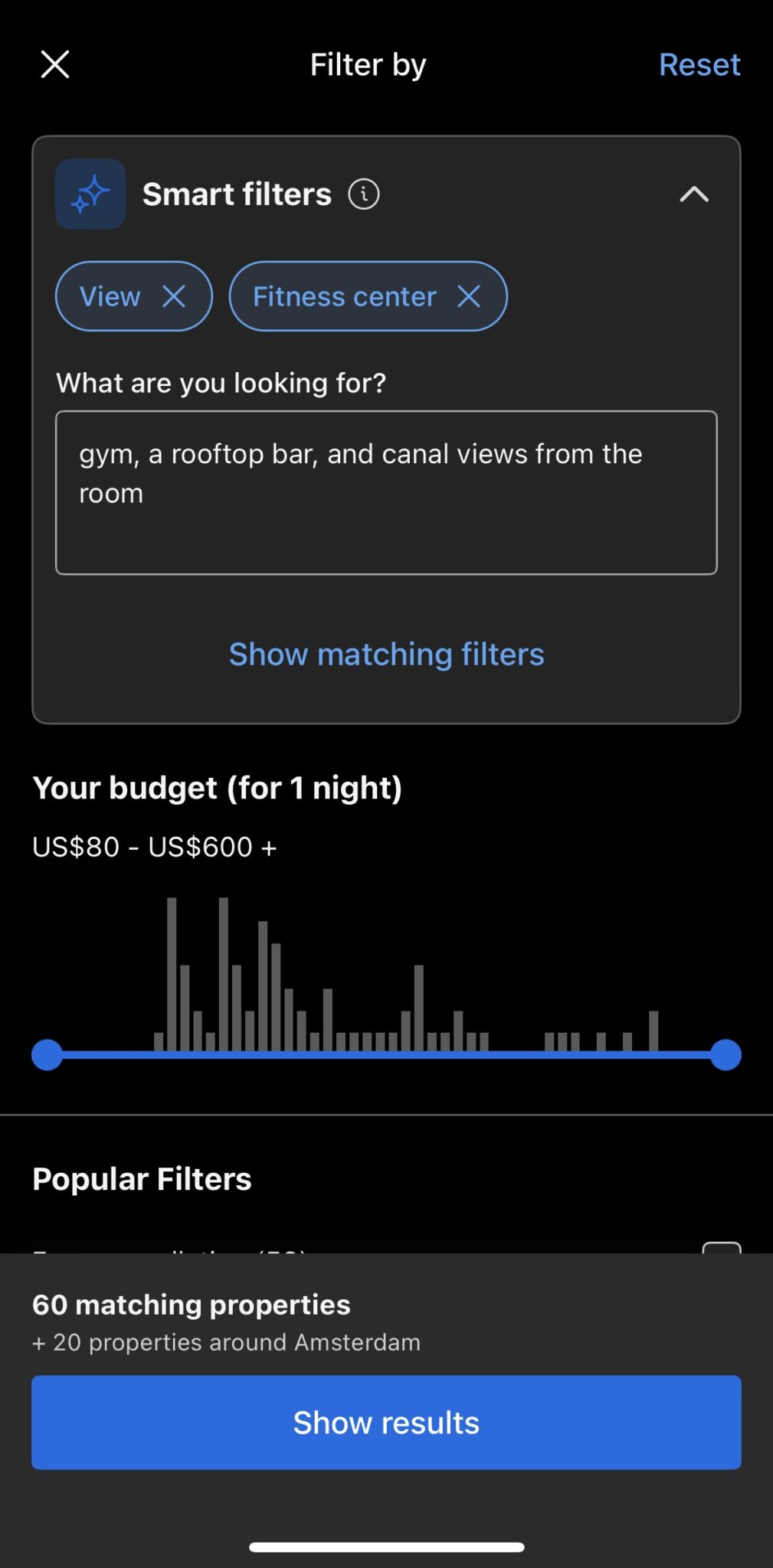This screenshot has height=1568, width=773.
Task: Tap Show matching filters
Action: tap(386, 655)
